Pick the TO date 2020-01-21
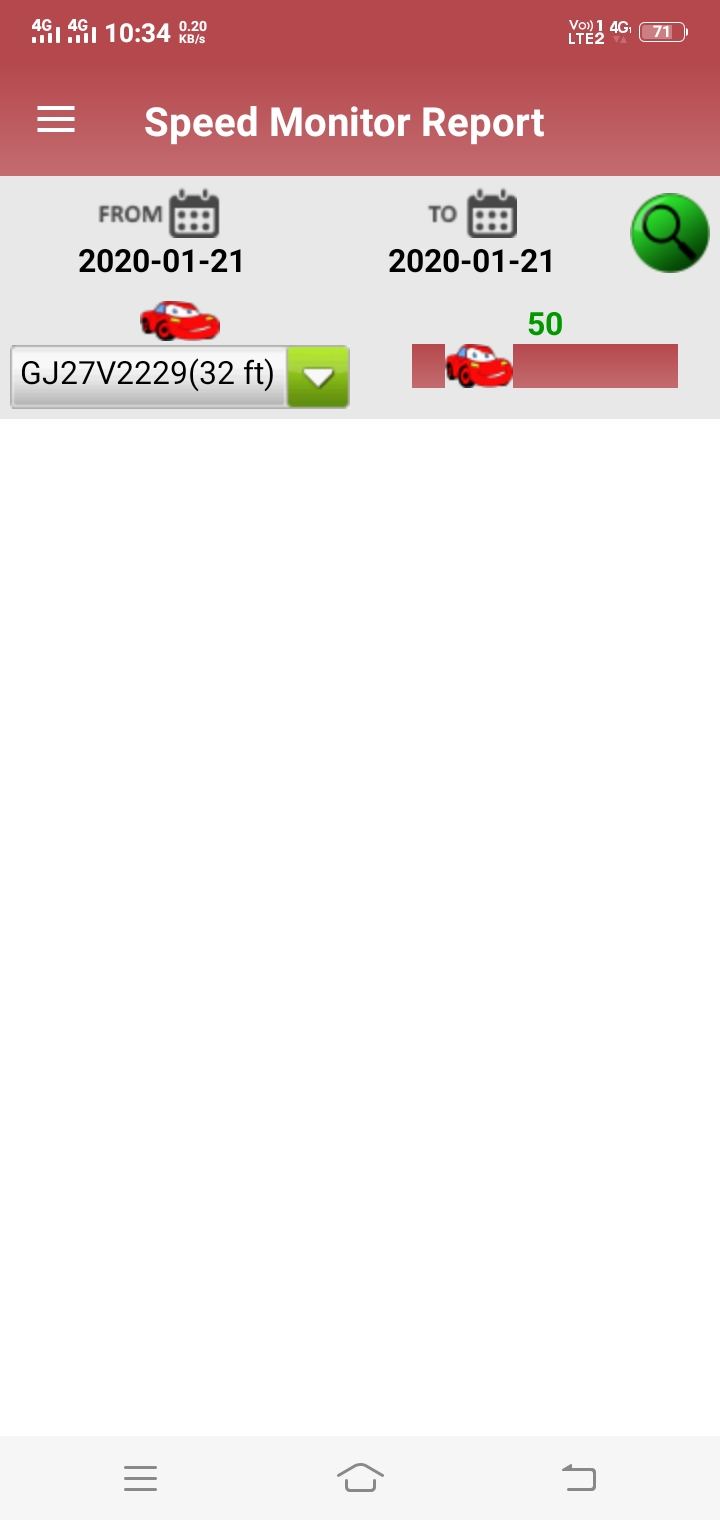Viewport: 720px width, 1520px height. click(471, 261)
